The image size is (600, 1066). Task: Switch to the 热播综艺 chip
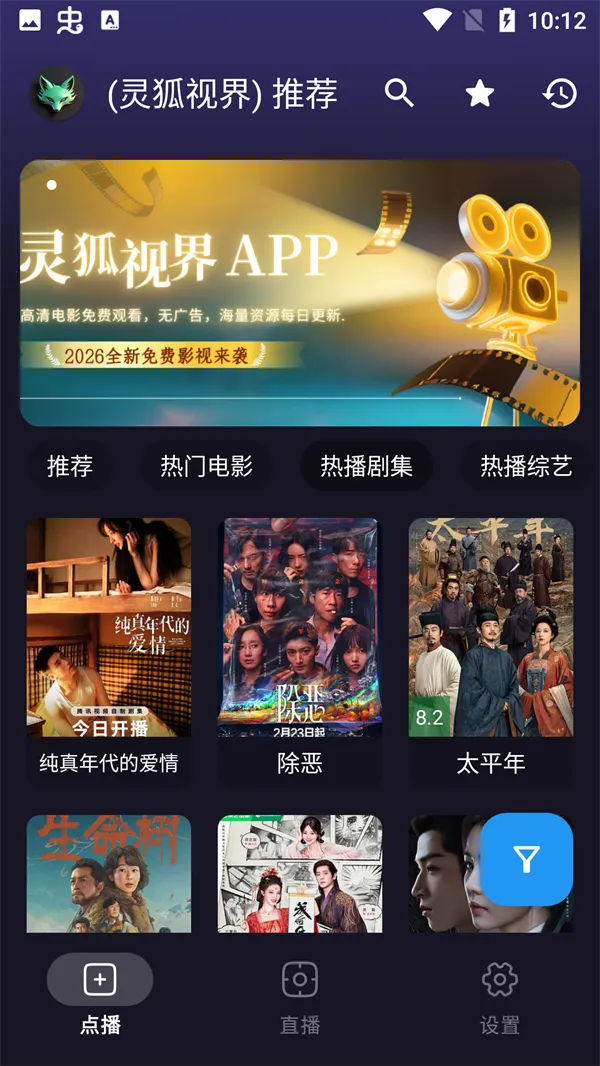click(x=525, y=466)
